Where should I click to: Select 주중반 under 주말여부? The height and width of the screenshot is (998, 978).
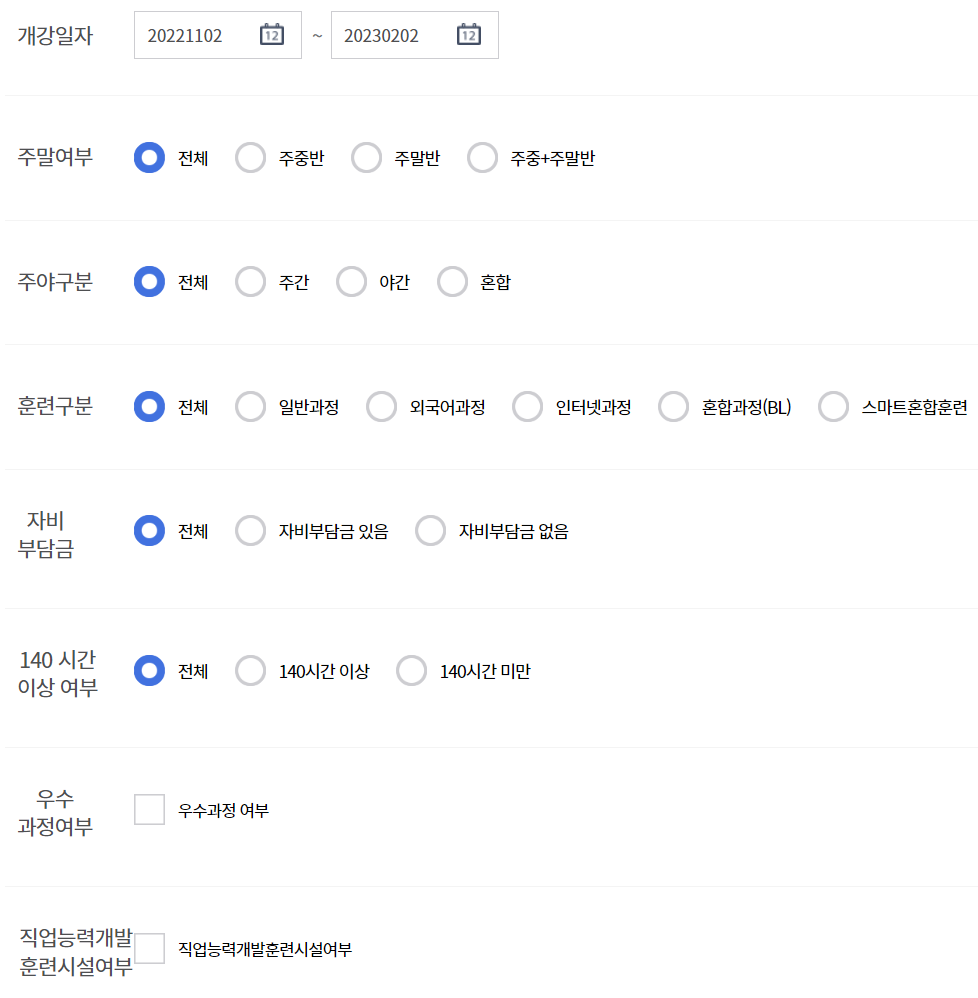tap(251, 157)
